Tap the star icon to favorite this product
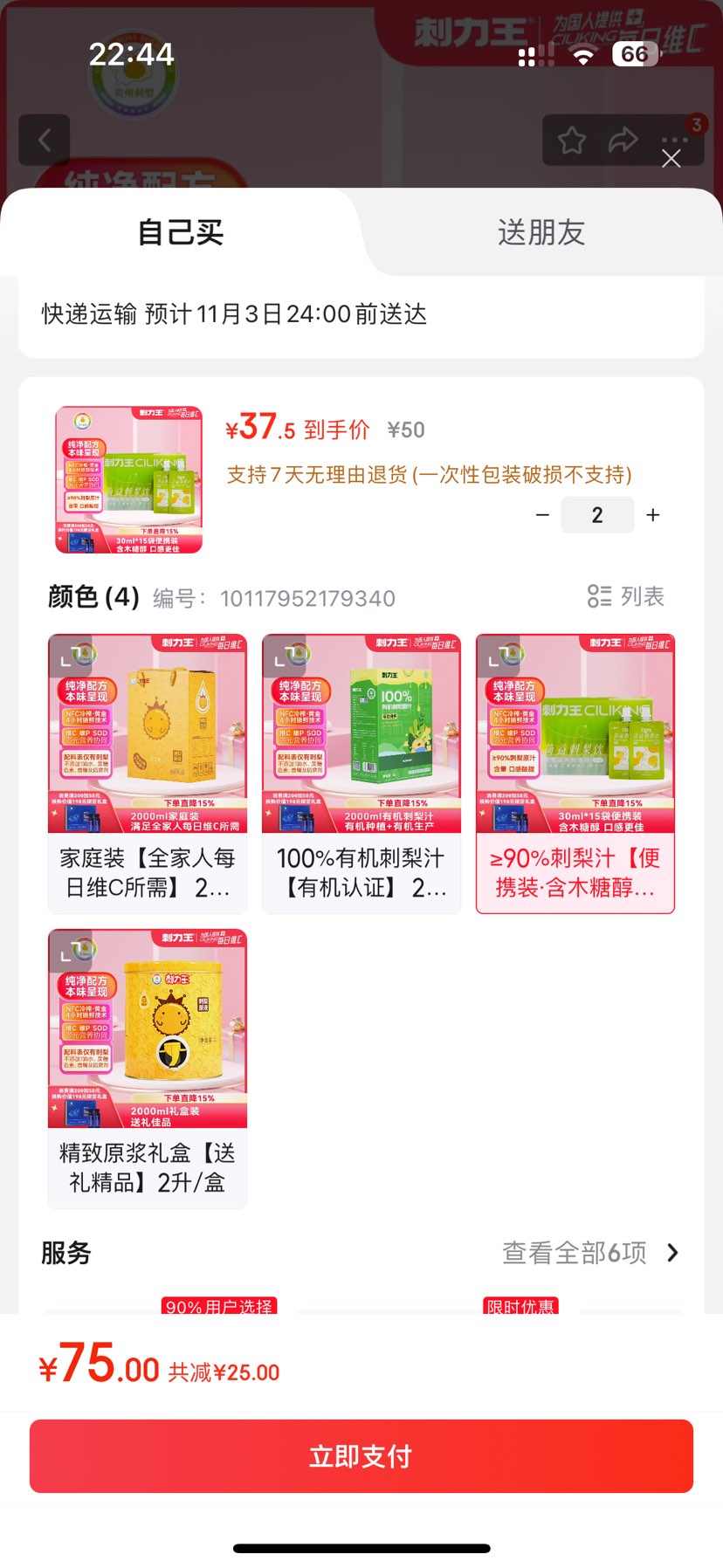Viewport: 723px width, 1568px height. tap(572, 140)
